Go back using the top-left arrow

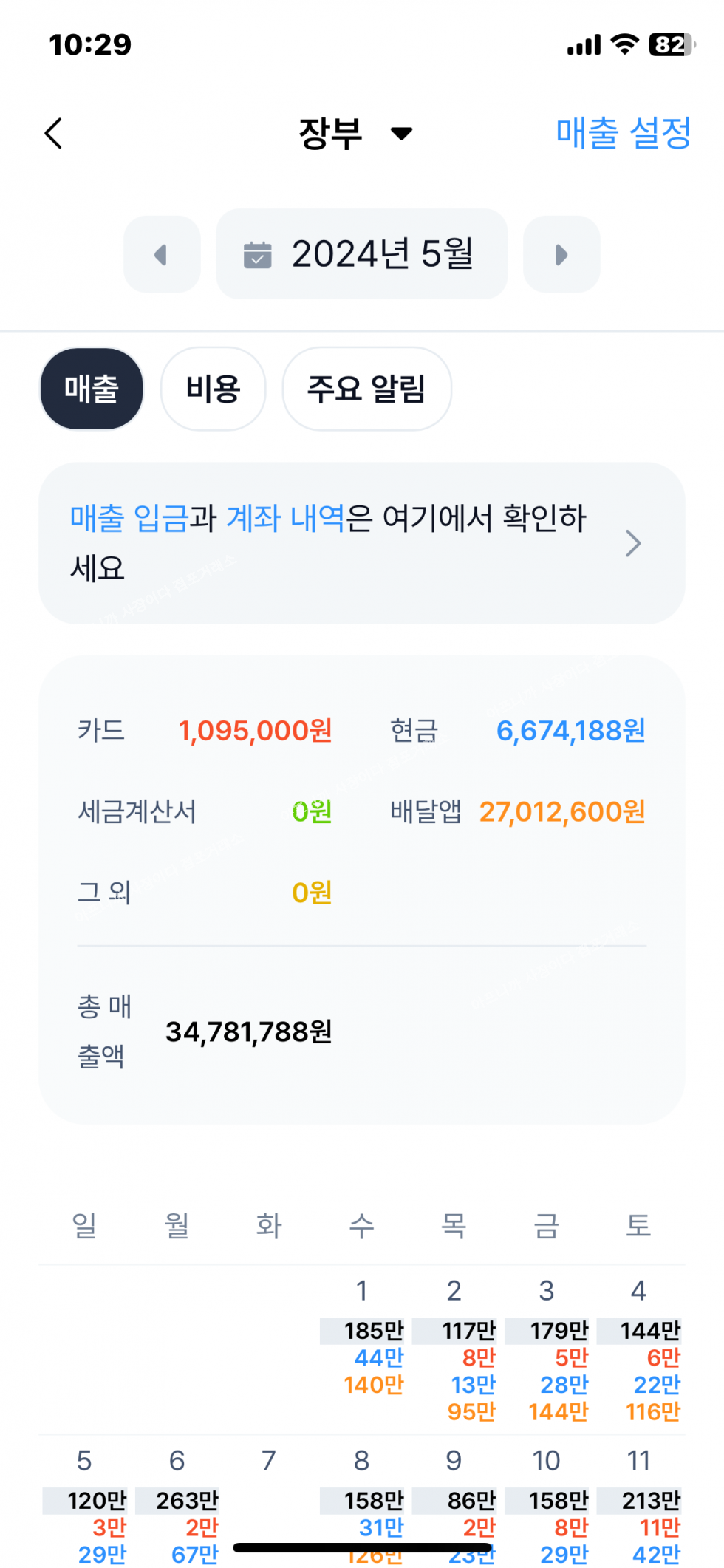(x=53, y=134)
